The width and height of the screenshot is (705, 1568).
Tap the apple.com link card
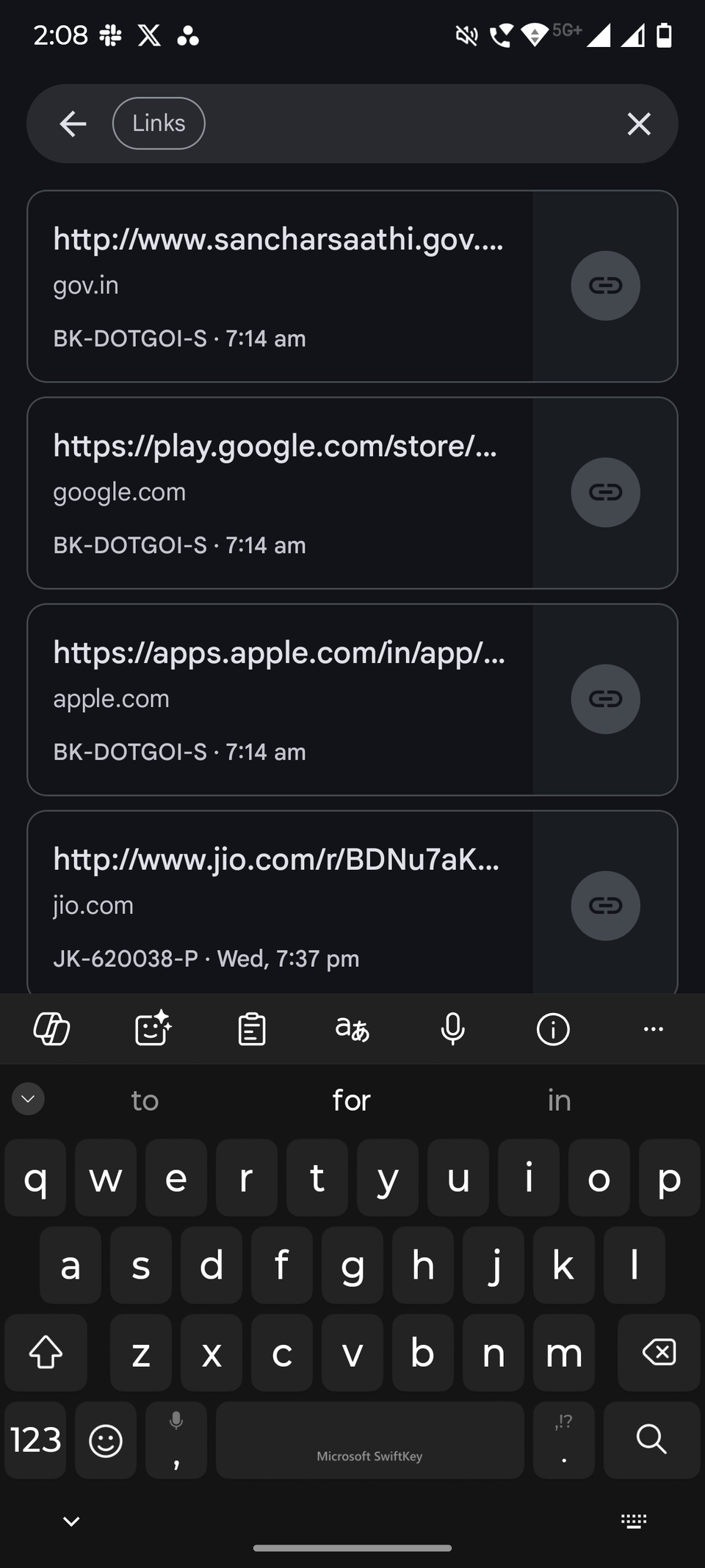pos(279,698)
